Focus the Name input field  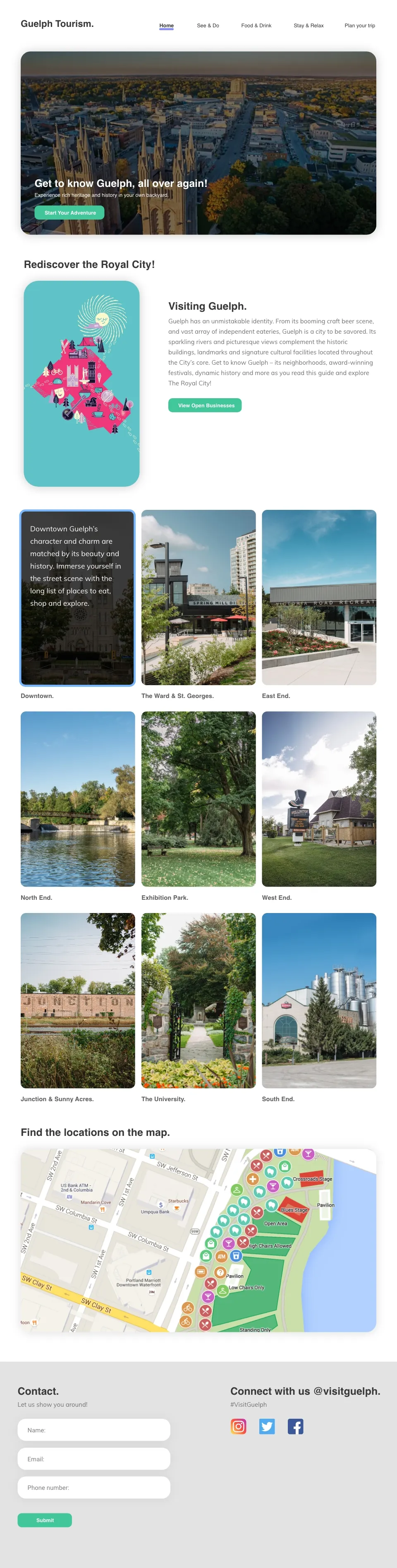pyautogui.click(x=94, y=1430)
